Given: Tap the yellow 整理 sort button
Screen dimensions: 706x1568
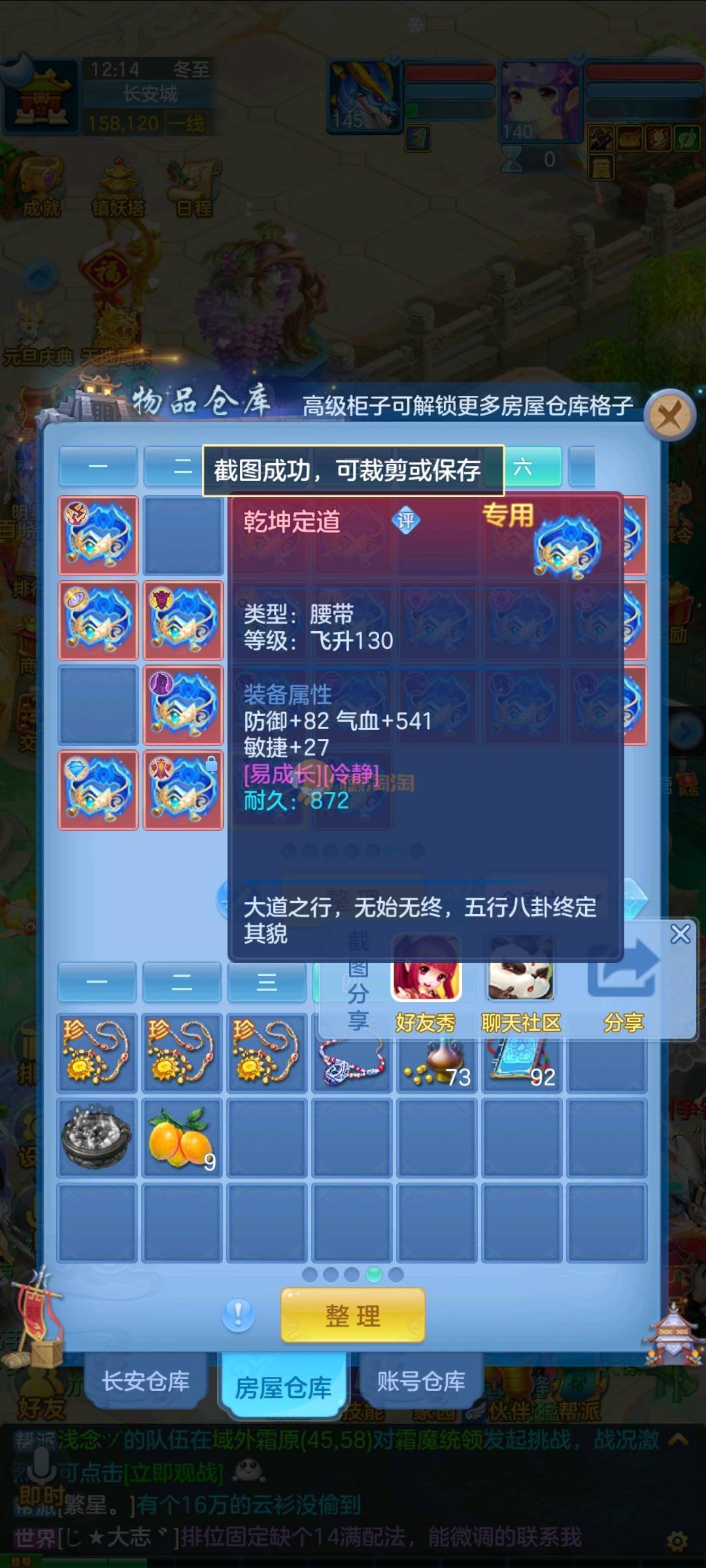Looking at the screenshot, I should [353, 1315].
